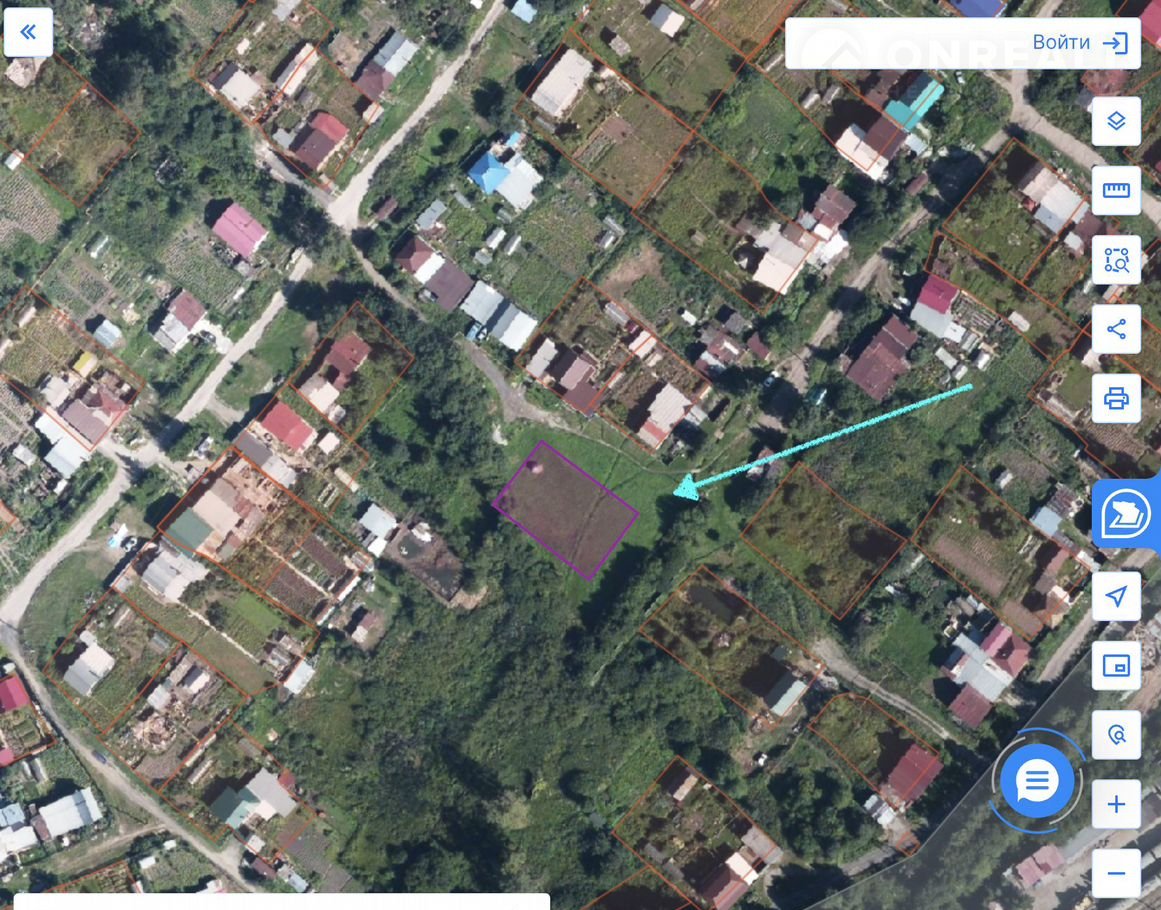Activate the ruler measurement tool
Screen dimensions: 1161x910
1116,191
